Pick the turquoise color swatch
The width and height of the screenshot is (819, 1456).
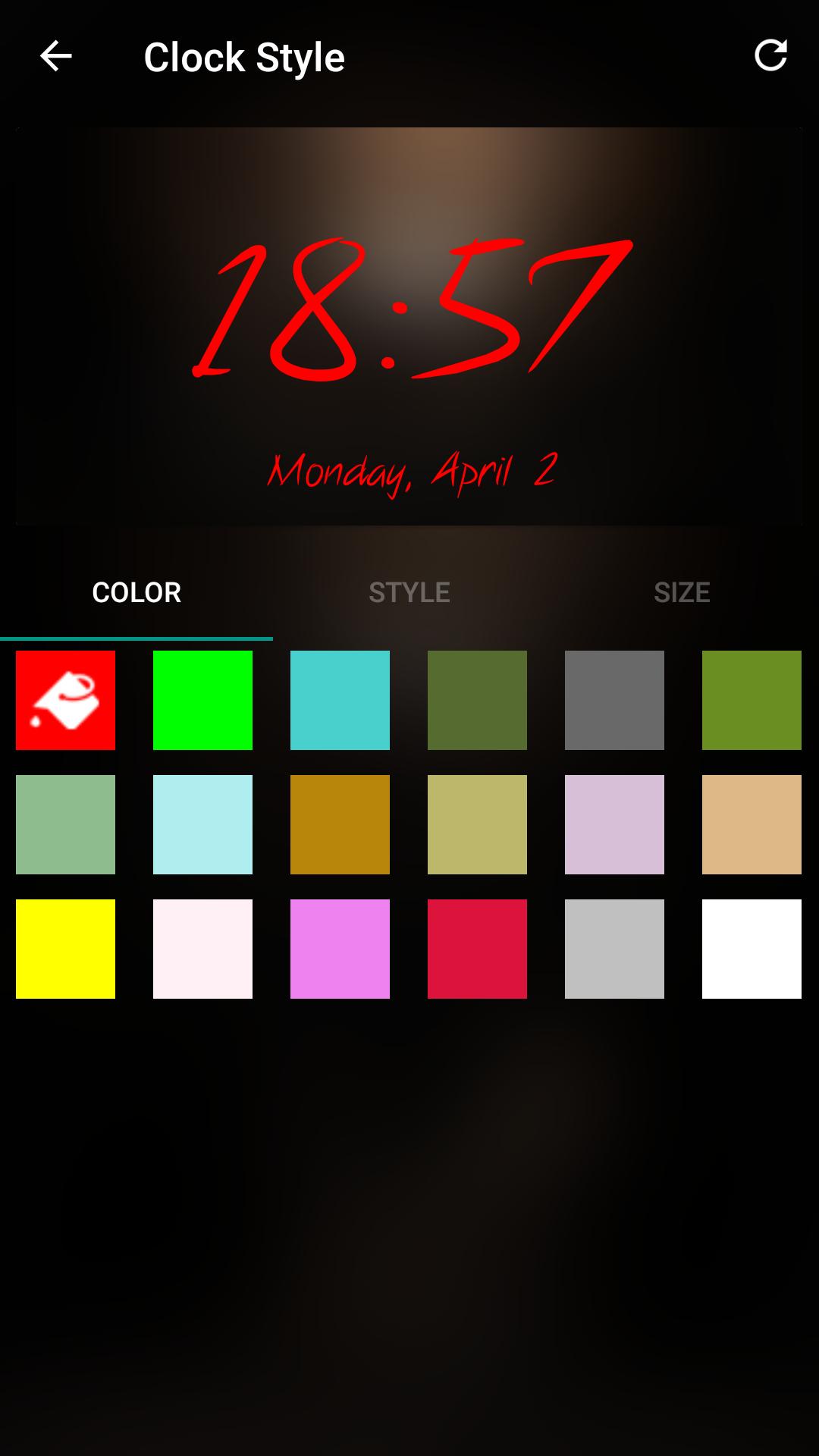click(x=340, y=700)
